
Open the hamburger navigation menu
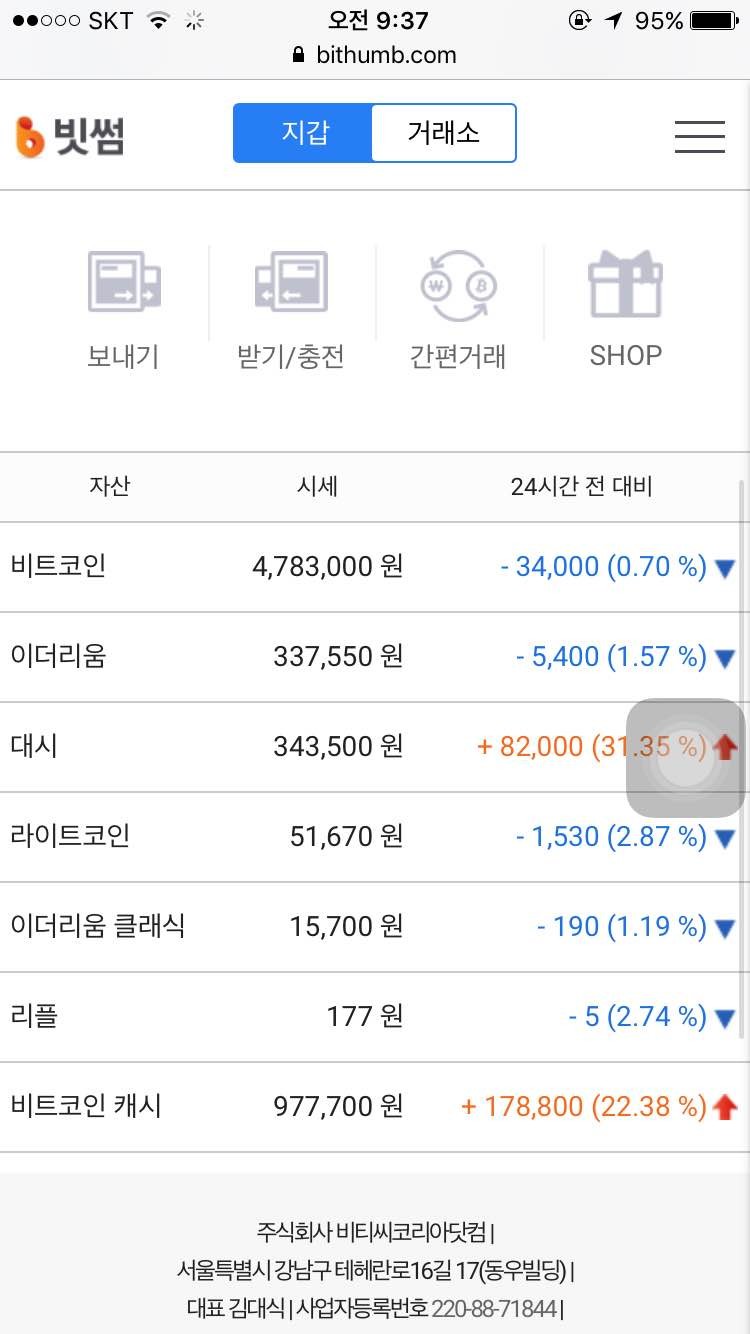[699, 137]
